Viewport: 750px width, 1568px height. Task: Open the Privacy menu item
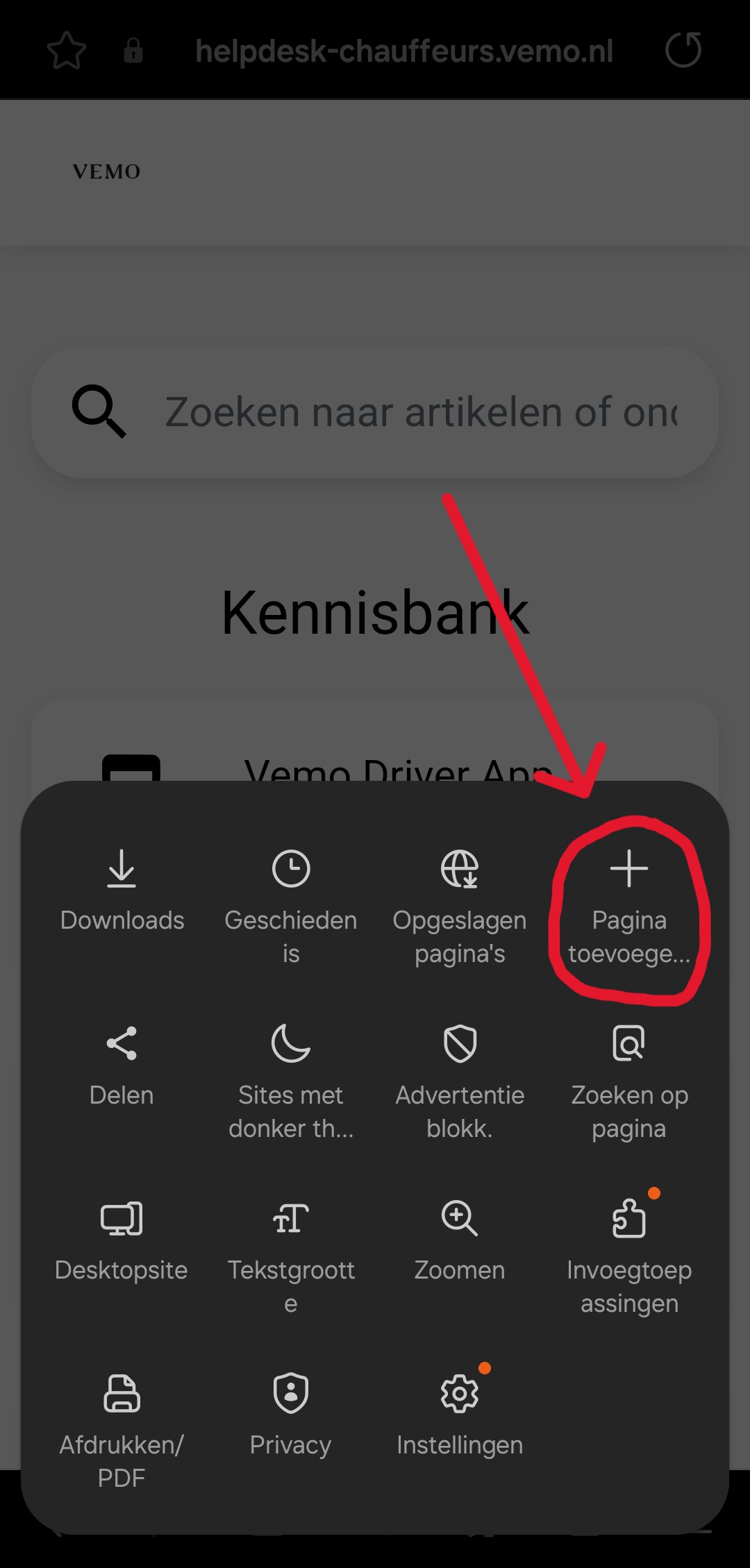(x=290, y=1415)
